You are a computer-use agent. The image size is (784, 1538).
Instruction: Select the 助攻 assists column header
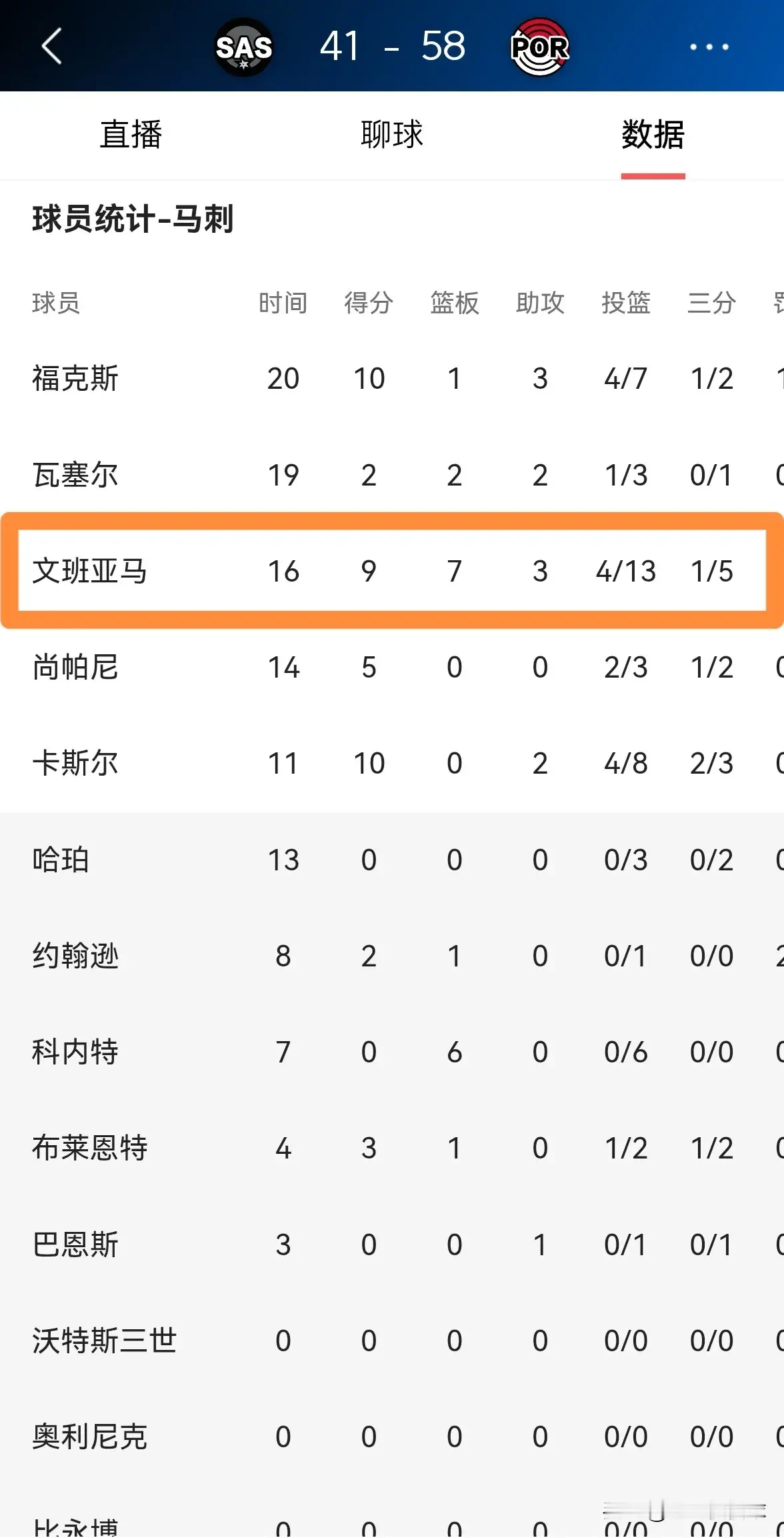540,303
